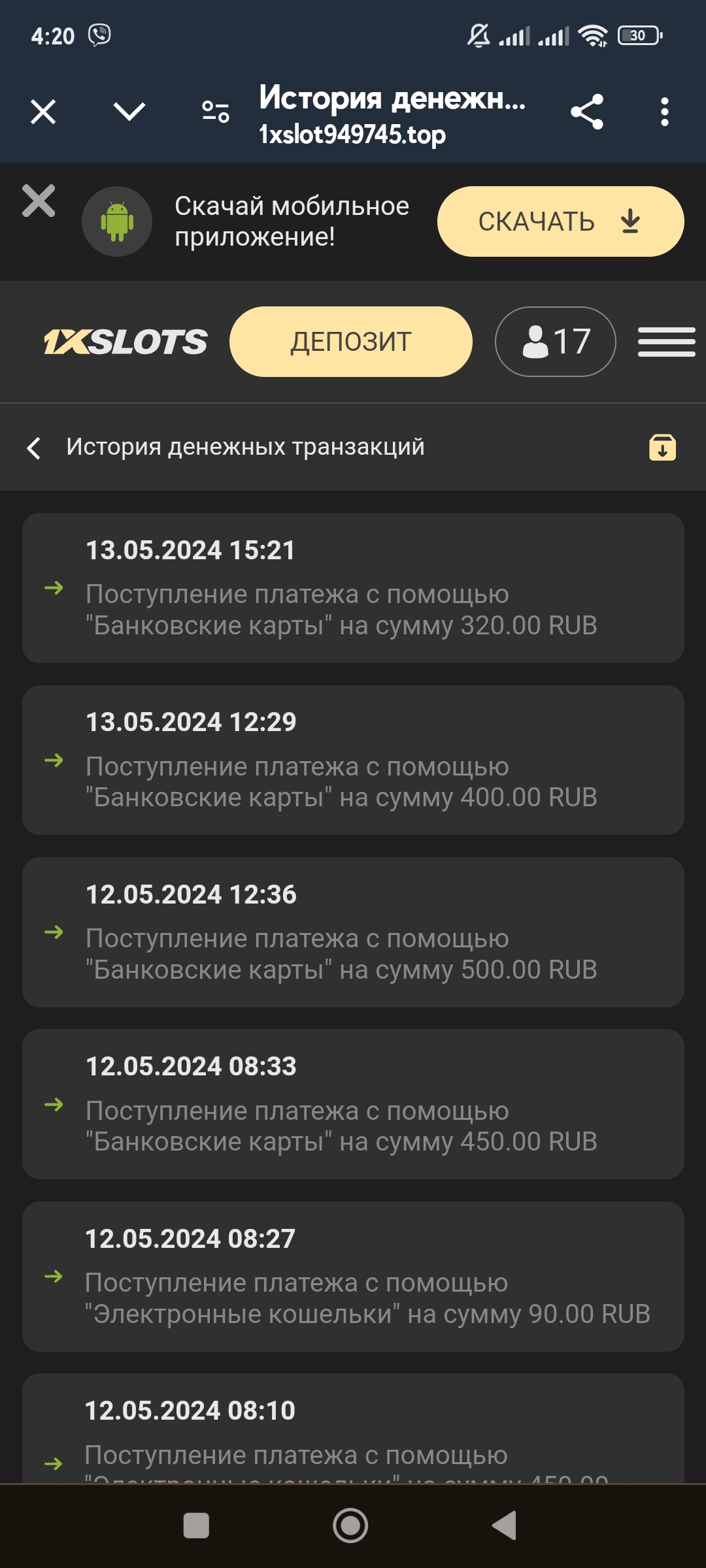The image size is (706, 1568).
Task: Open the hamburger menu
Action: pos(666,342)
